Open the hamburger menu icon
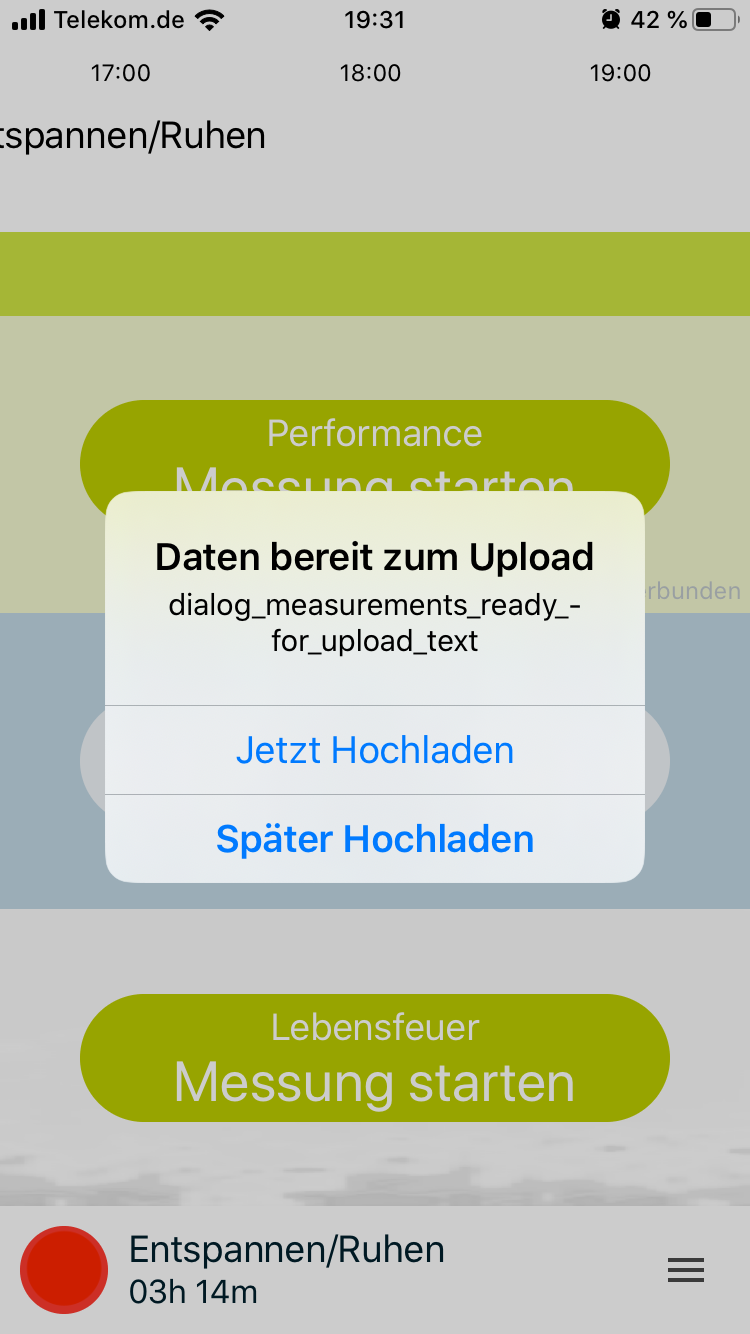The image size is (750, 1334). pos(686,1270)
